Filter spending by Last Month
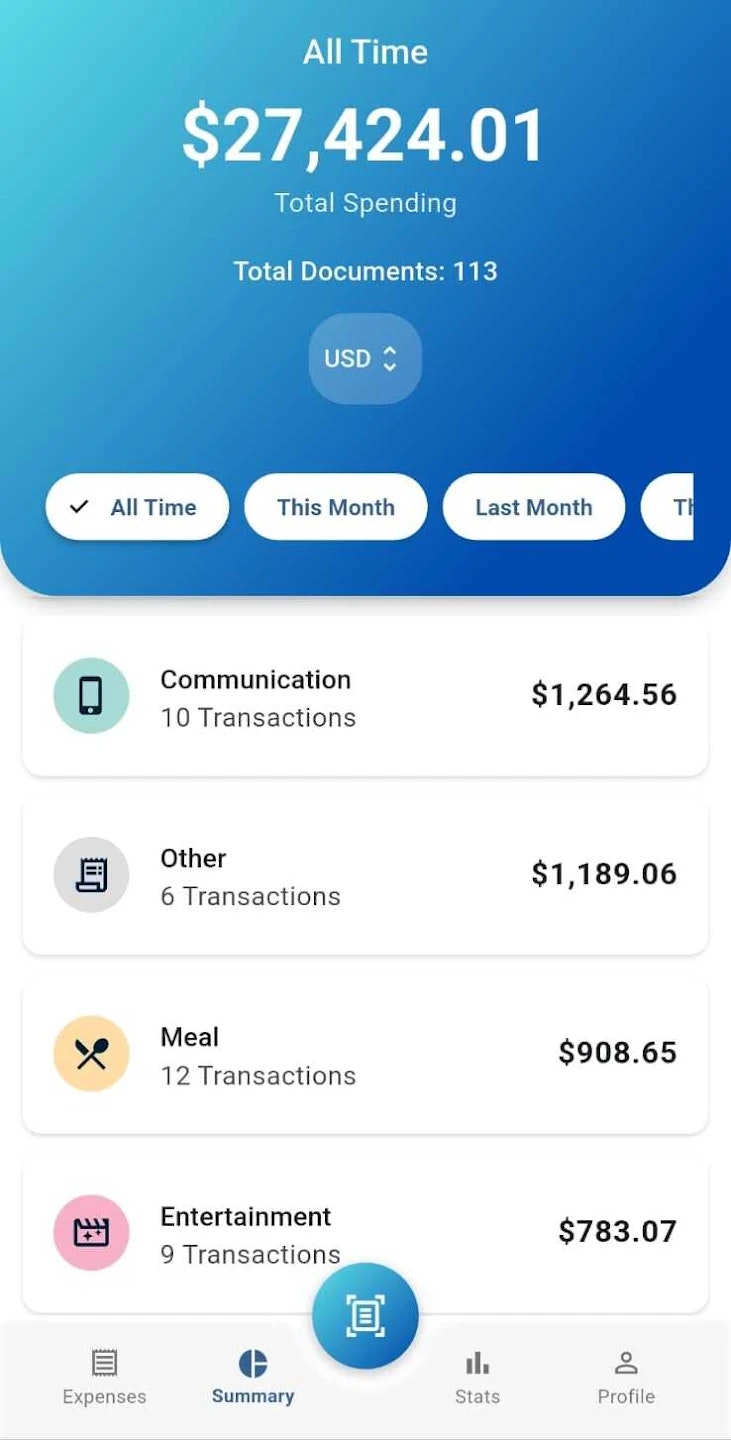Screen dimensions: 731x1440 coord(534,507)
